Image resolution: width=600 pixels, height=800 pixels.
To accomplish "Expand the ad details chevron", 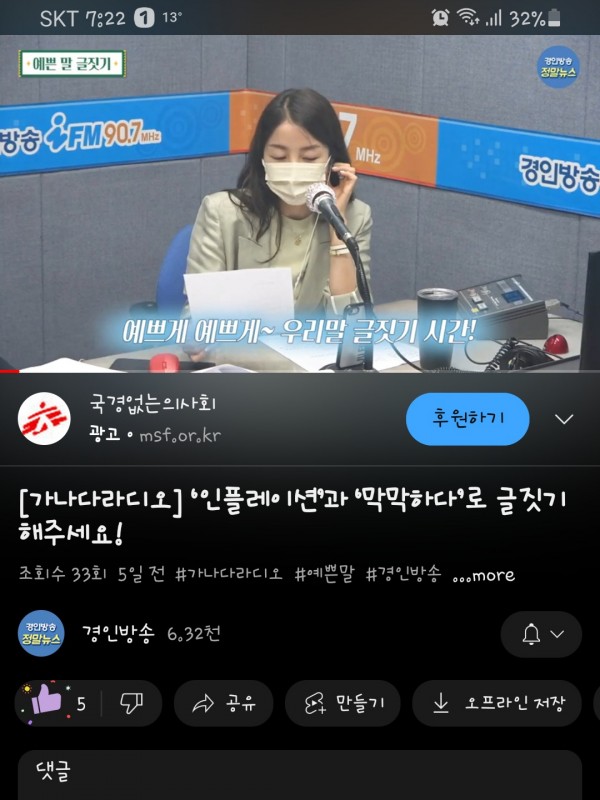I will click(x=564, y=419).
